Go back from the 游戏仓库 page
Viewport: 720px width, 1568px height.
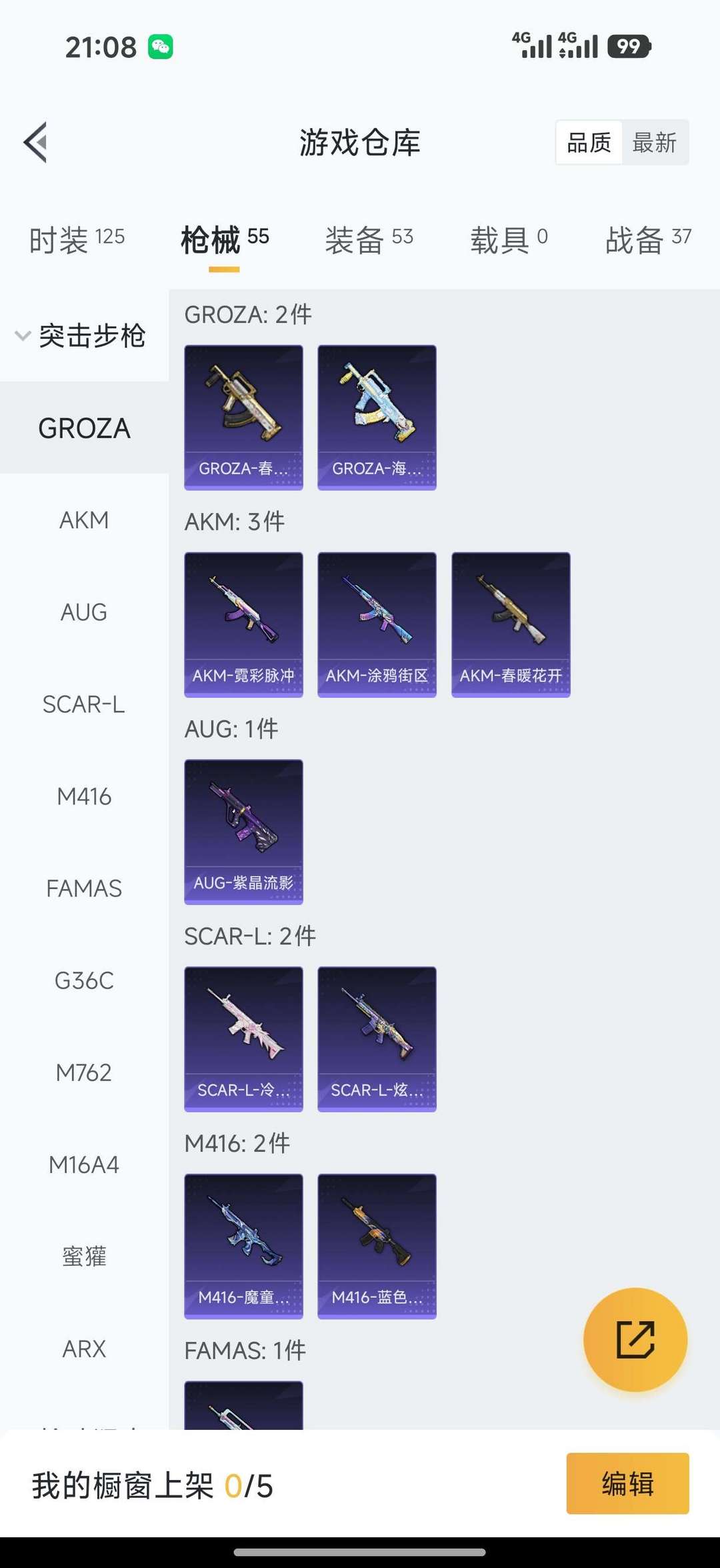click(x=36, y=142)
